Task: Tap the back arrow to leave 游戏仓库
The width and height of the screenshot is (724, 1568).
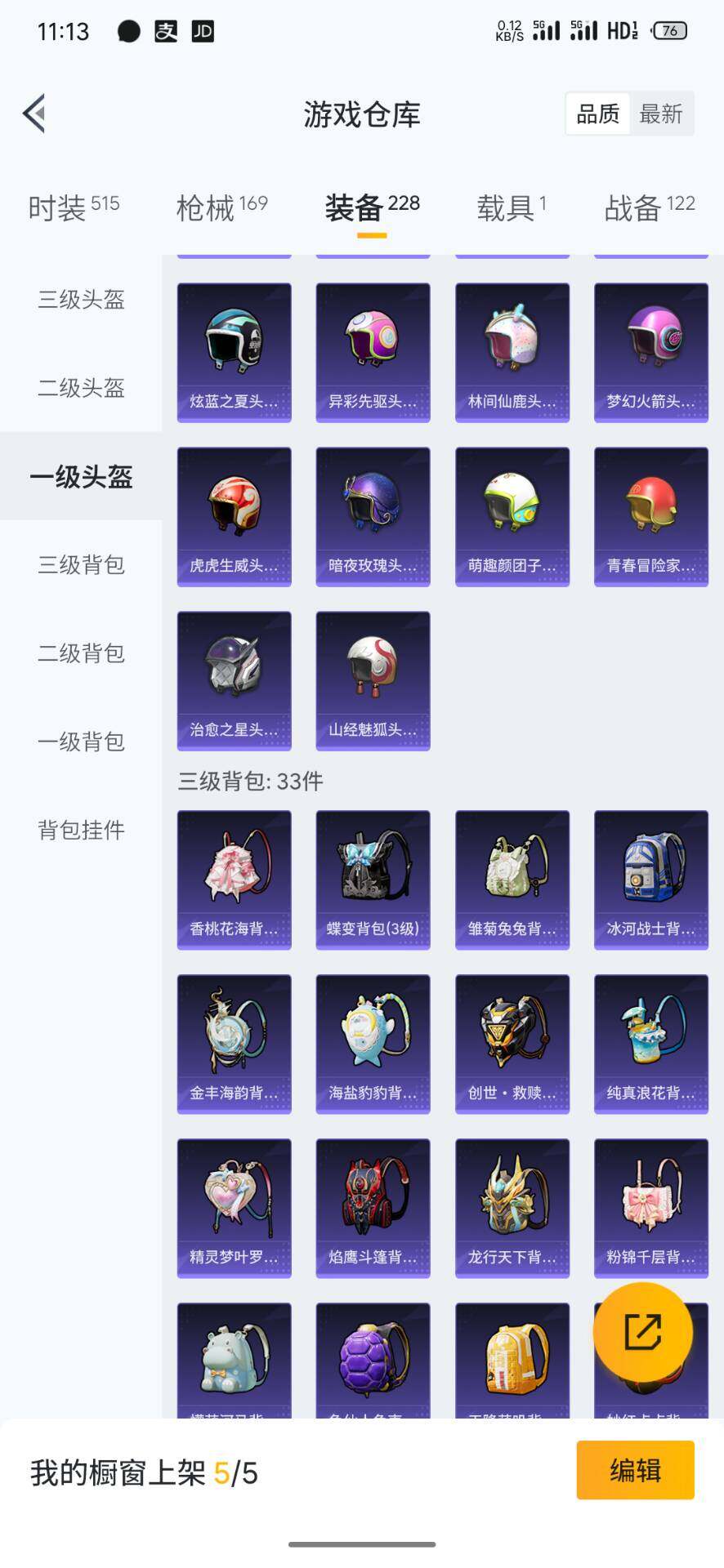Action: [33, 113]
